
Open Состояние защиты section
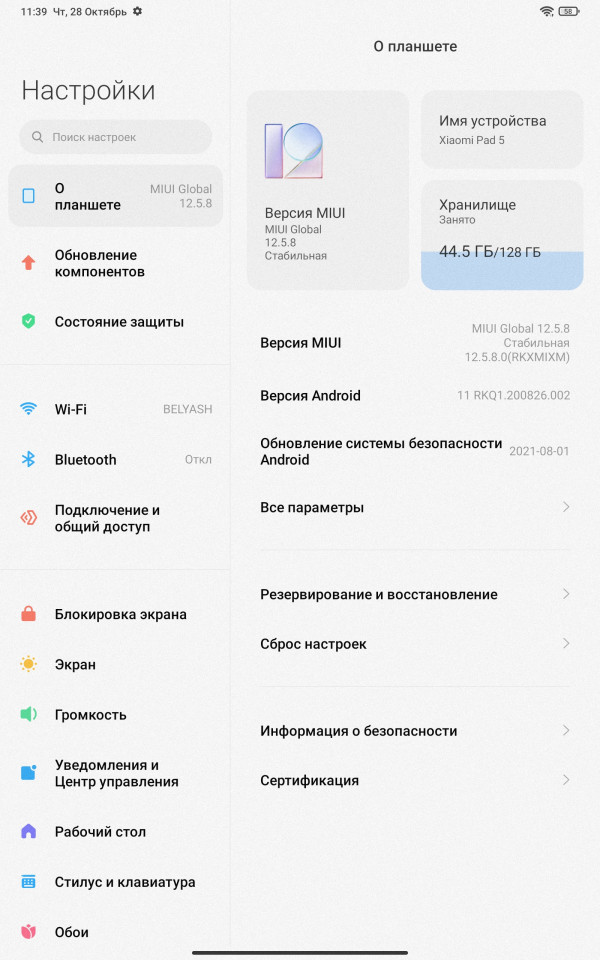tap(115, 322)
